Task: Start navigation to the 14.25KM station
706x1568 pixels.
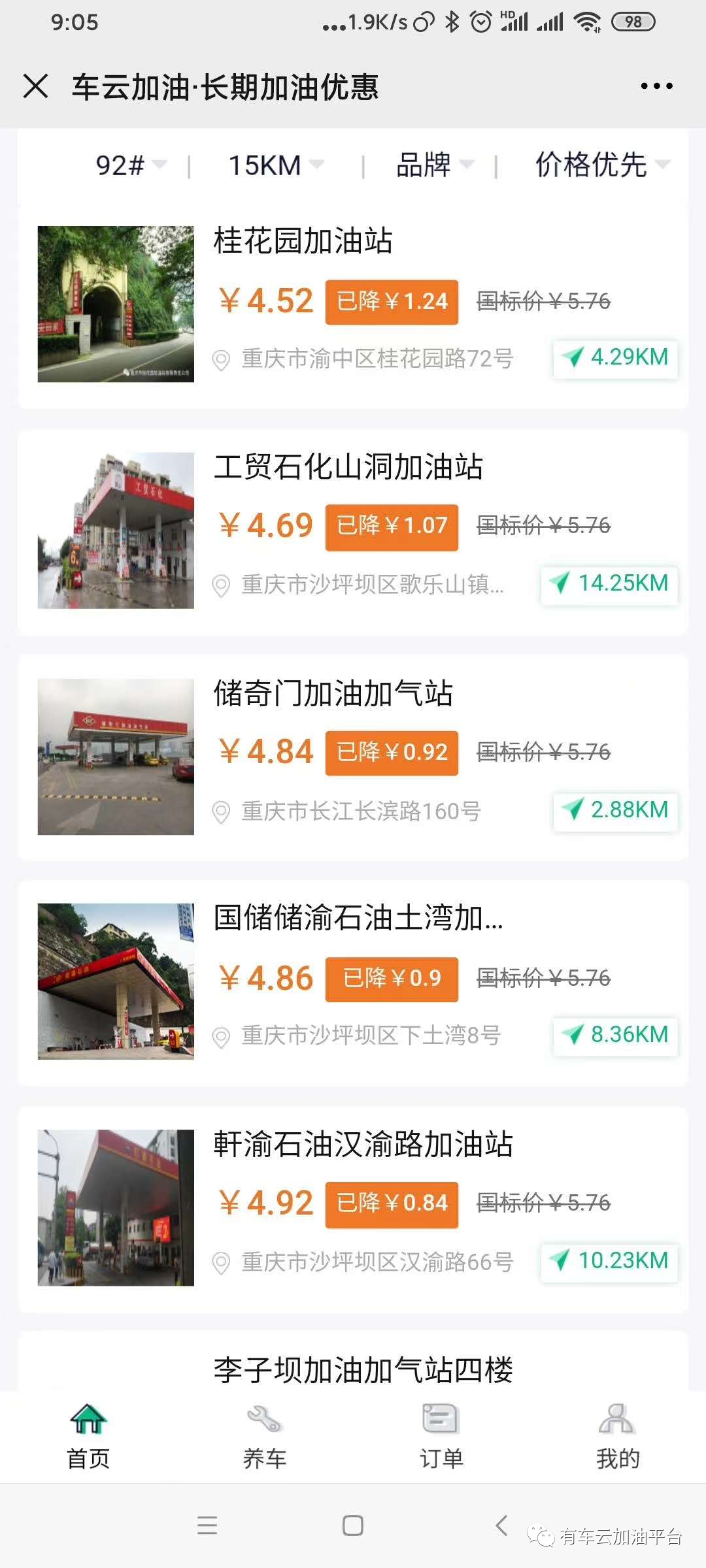Action: [609, 584]
